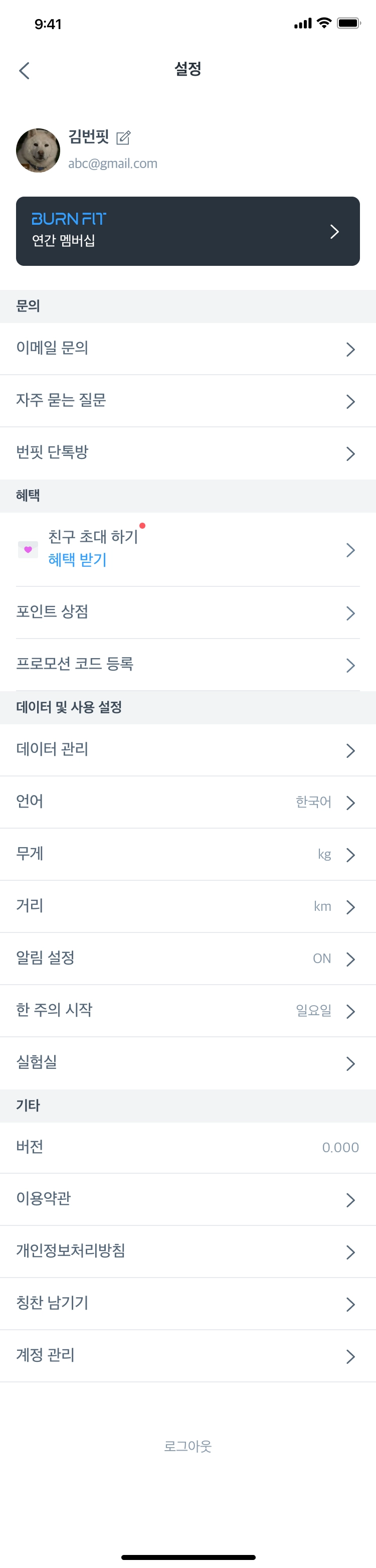View 이용약관
Viewport: 376px width, 1568px height.
[187, 1199]
